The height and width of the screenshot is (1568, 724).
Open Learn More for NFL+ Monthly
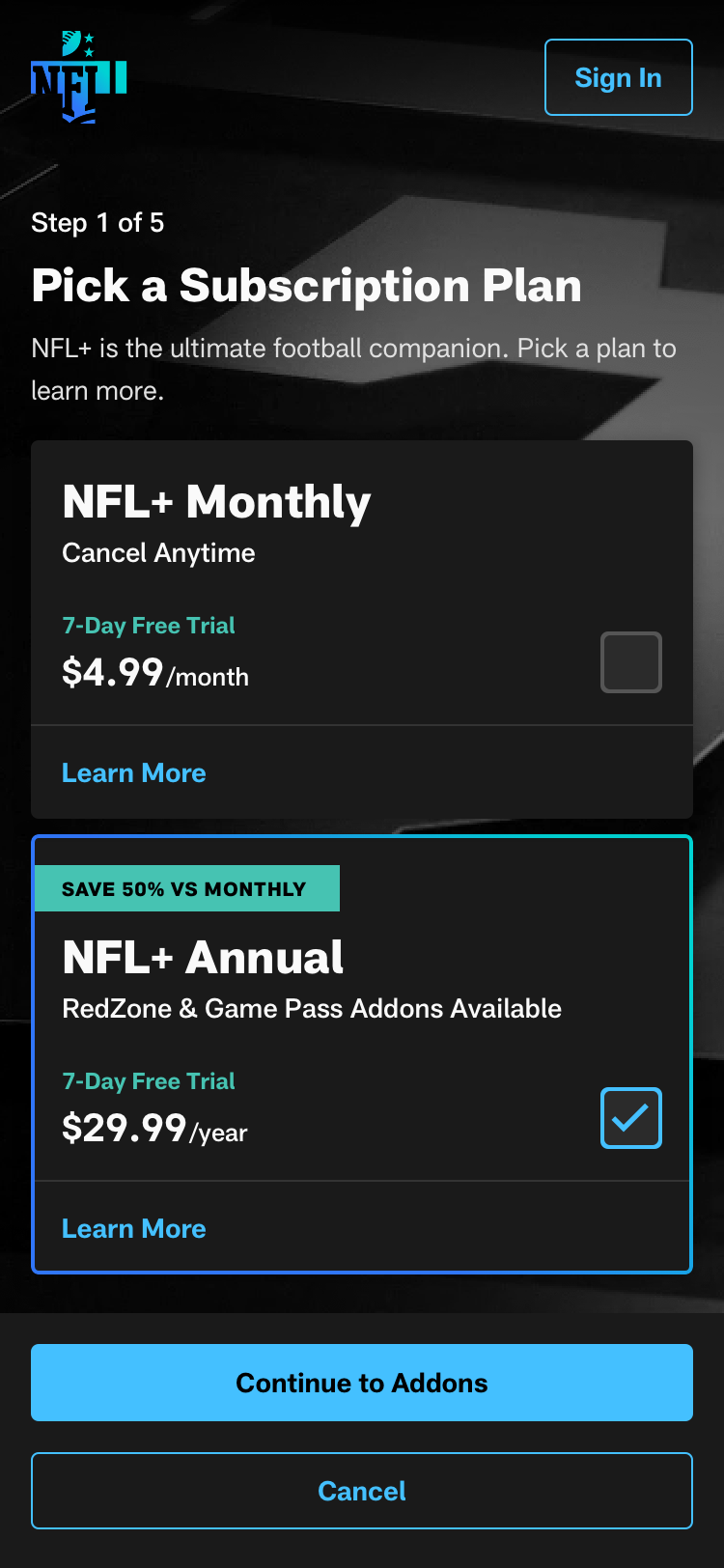pyautogui.click(x=134, y=773)
